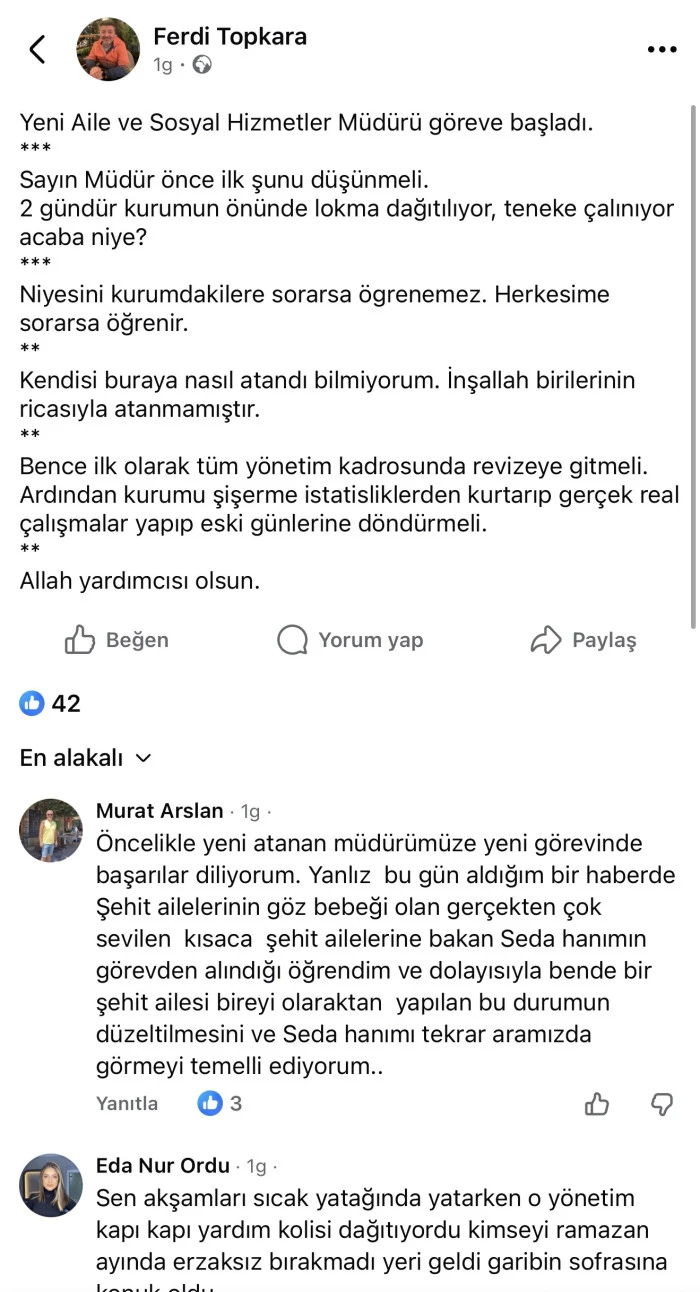700x1292 pixels.
Task: Like the post with Beğen
Action: (x=117, y=640)
